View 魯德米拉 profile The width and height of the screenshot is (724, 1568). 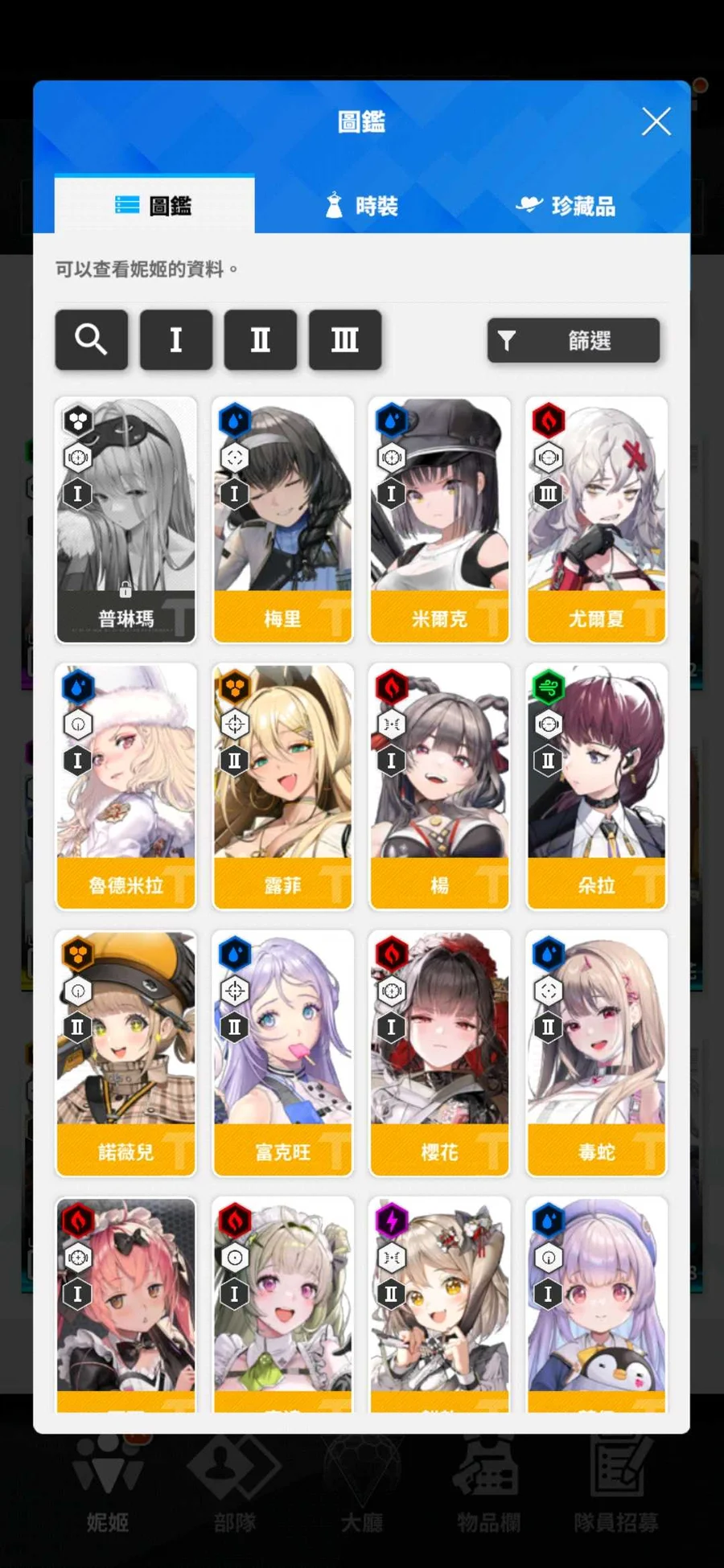click(125, 786)
